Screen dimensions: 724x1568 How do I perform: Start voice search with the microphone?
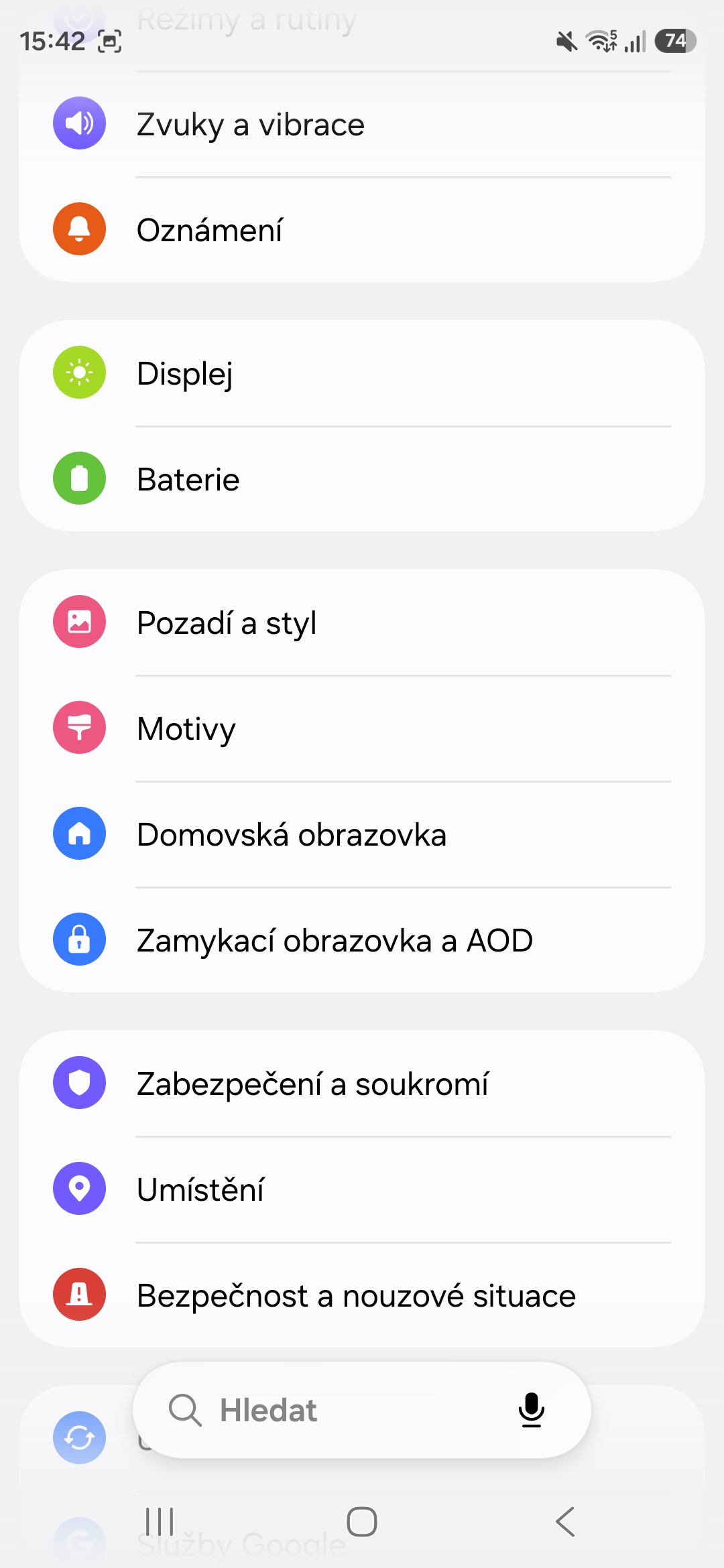tap(532, 1411)
